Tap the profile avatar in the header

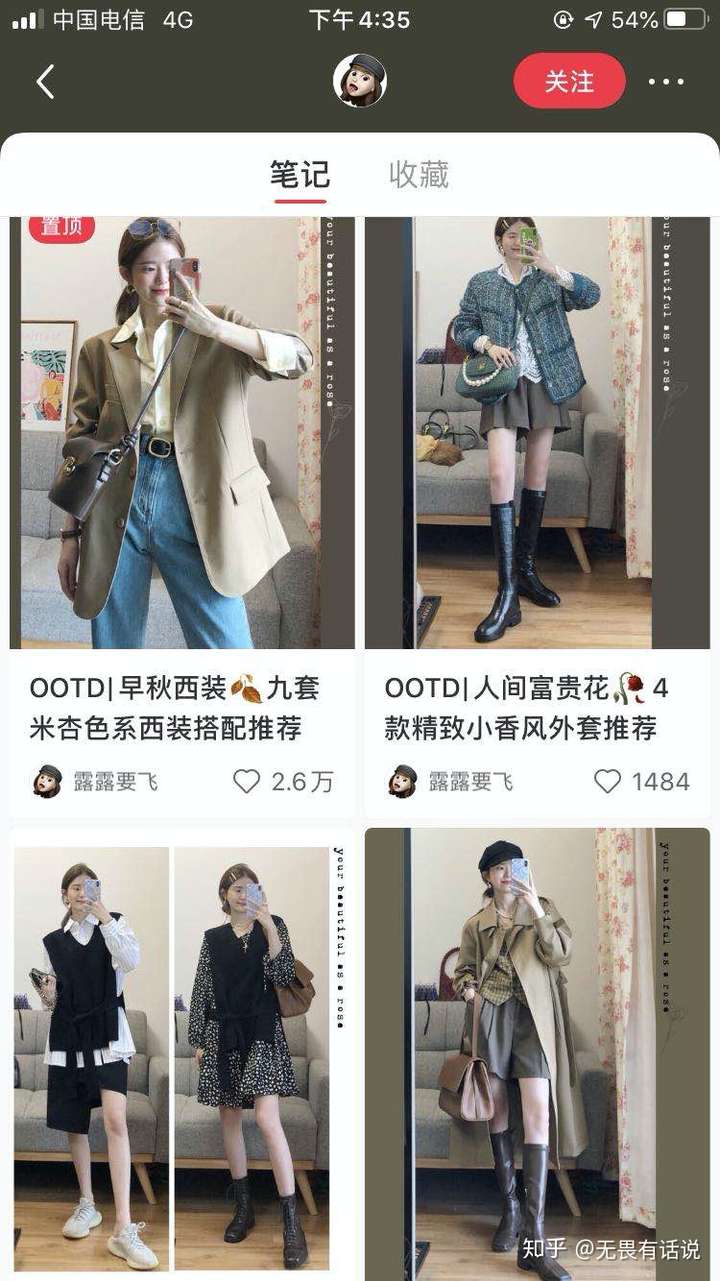point(359,81)
